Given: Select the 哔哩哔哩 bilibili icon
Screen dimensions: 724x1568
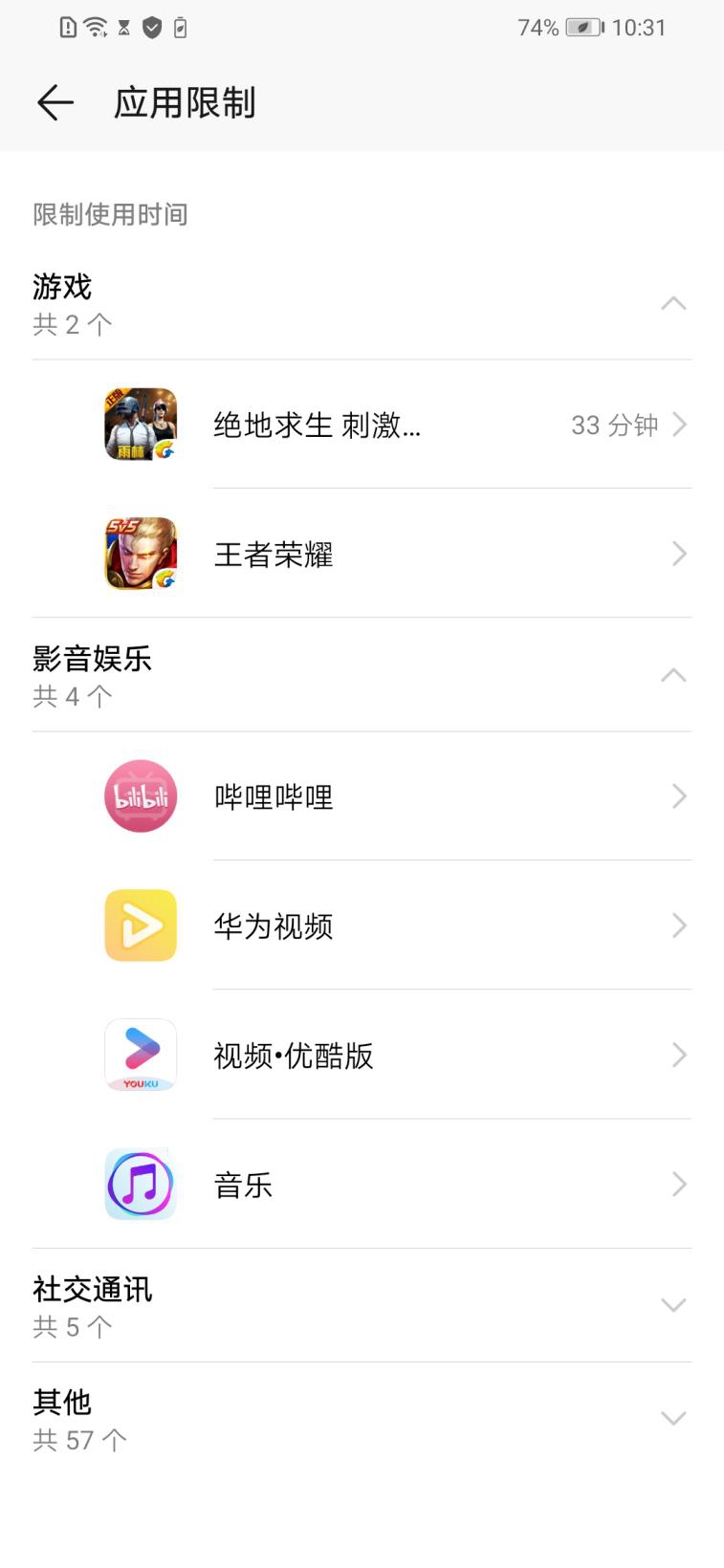Looking at the screenshot, I should (x=140, y=795).
